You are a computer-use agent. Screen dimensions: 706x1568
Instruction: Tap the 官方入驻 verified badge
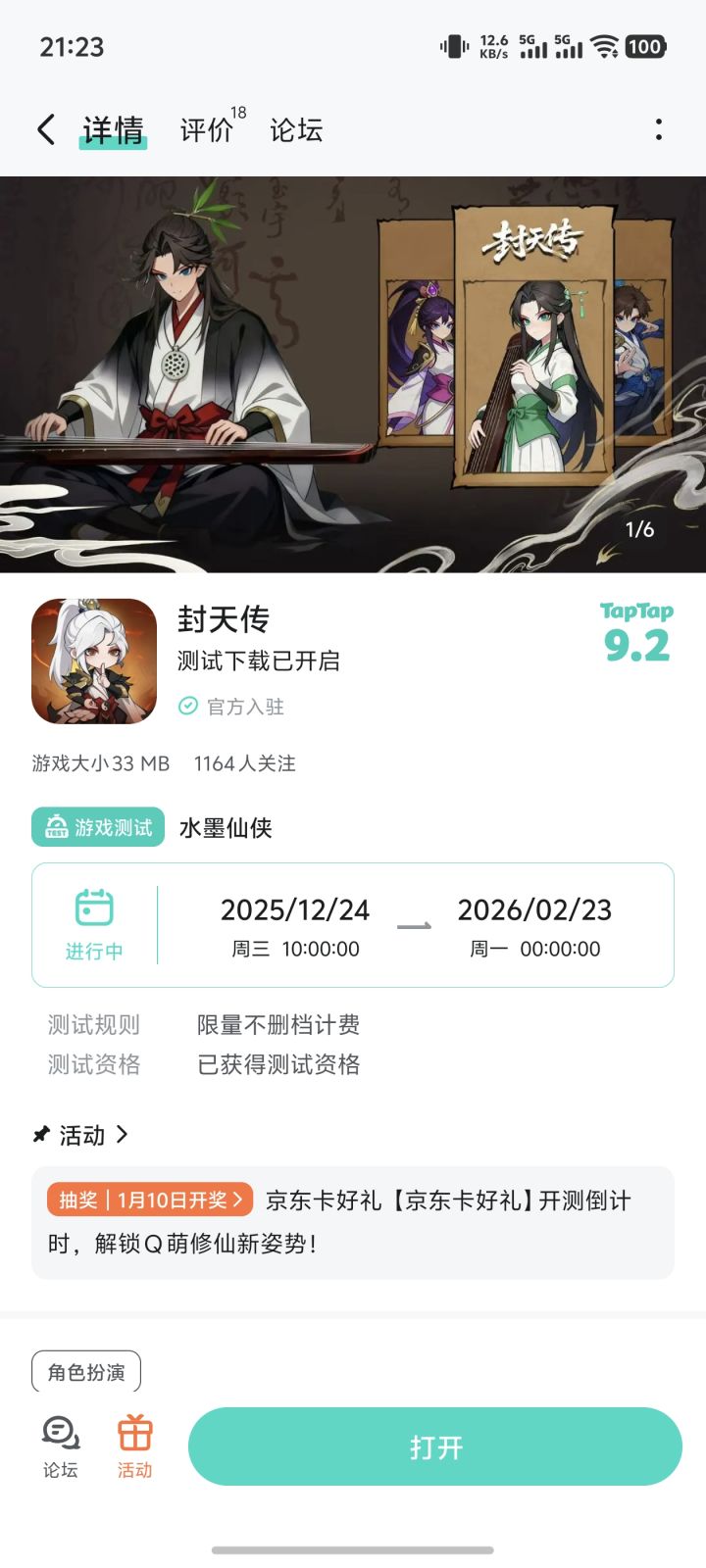(231, 707)
